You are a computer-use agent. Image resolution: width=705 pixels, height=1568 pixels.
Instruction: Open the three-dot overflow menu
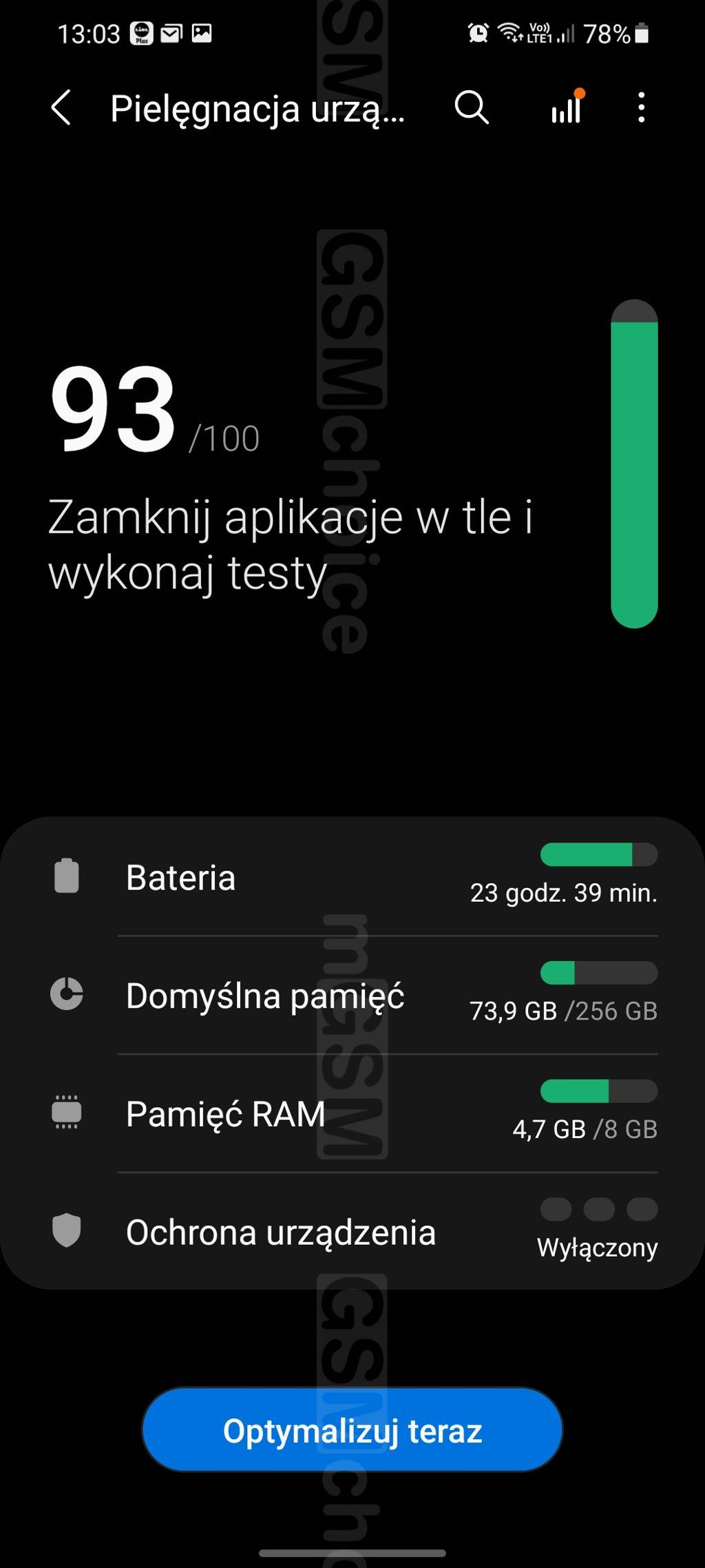(642, 108)
